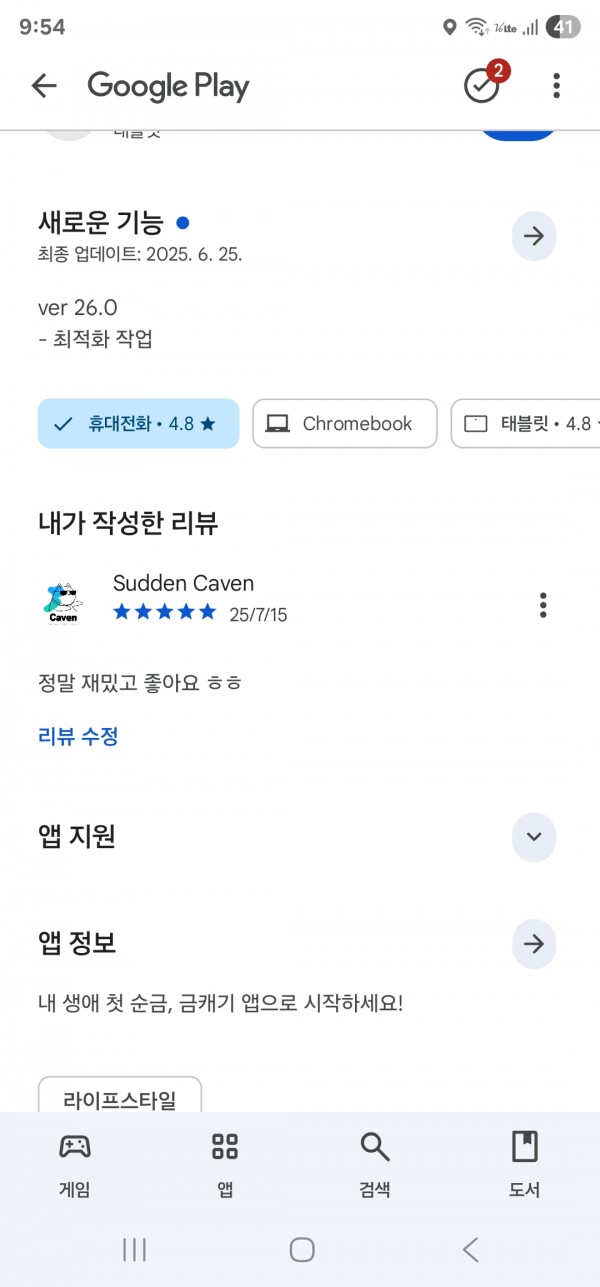Switch to the 검색 tab
600x1287 pixels.
[375, 1166]
